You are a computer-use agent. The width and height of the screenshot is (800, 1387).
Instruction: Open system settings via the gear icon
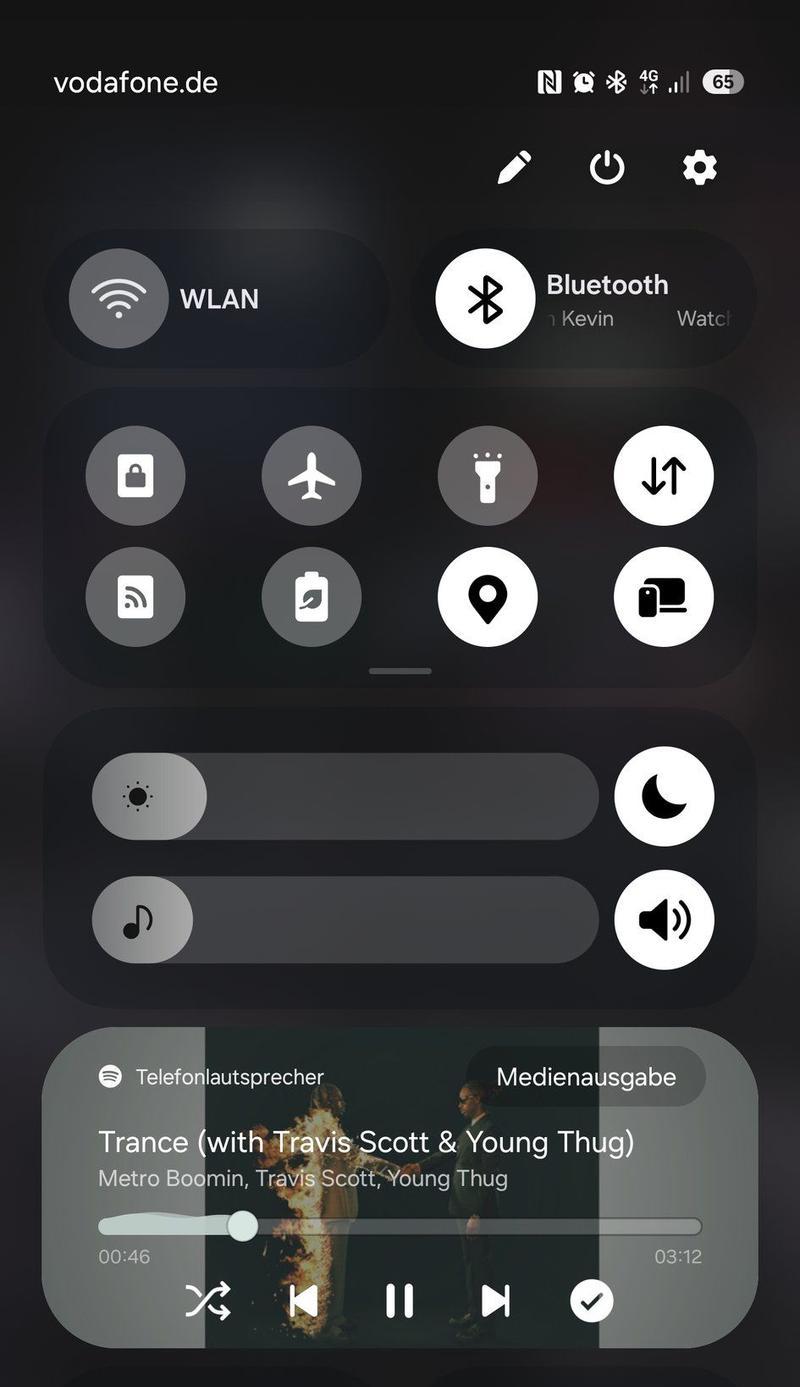(x=699, y=168)
